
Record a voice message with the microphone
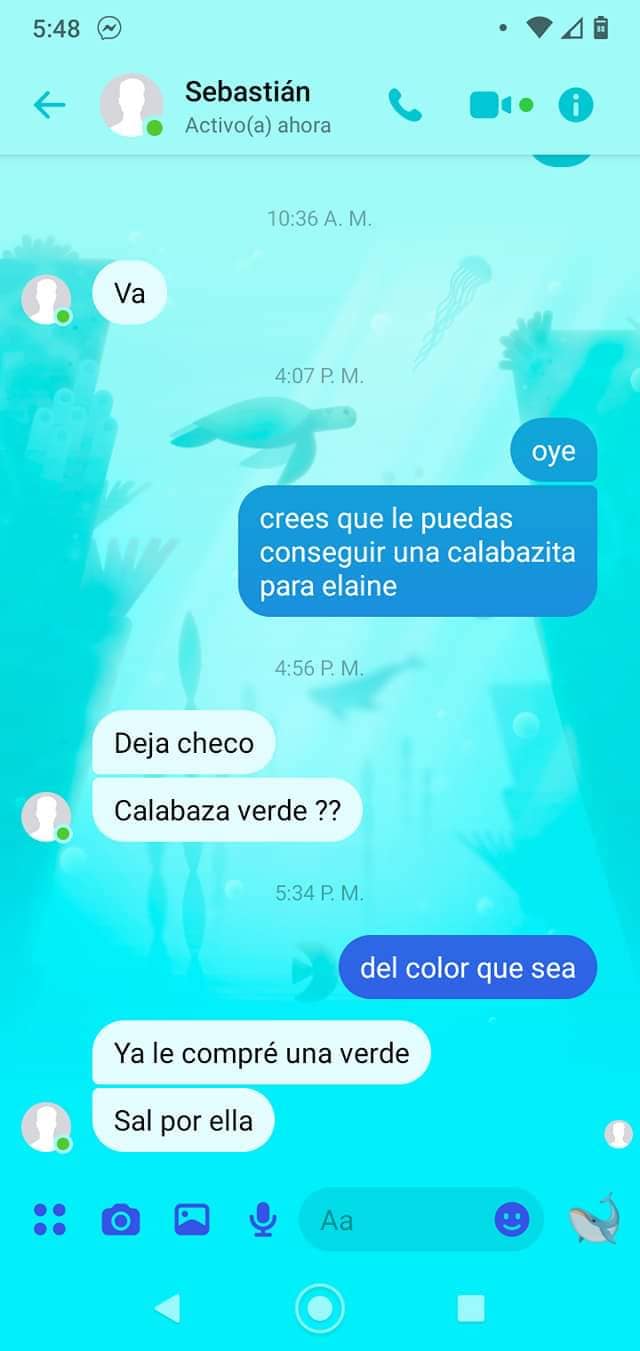(x=263, y=1220)
